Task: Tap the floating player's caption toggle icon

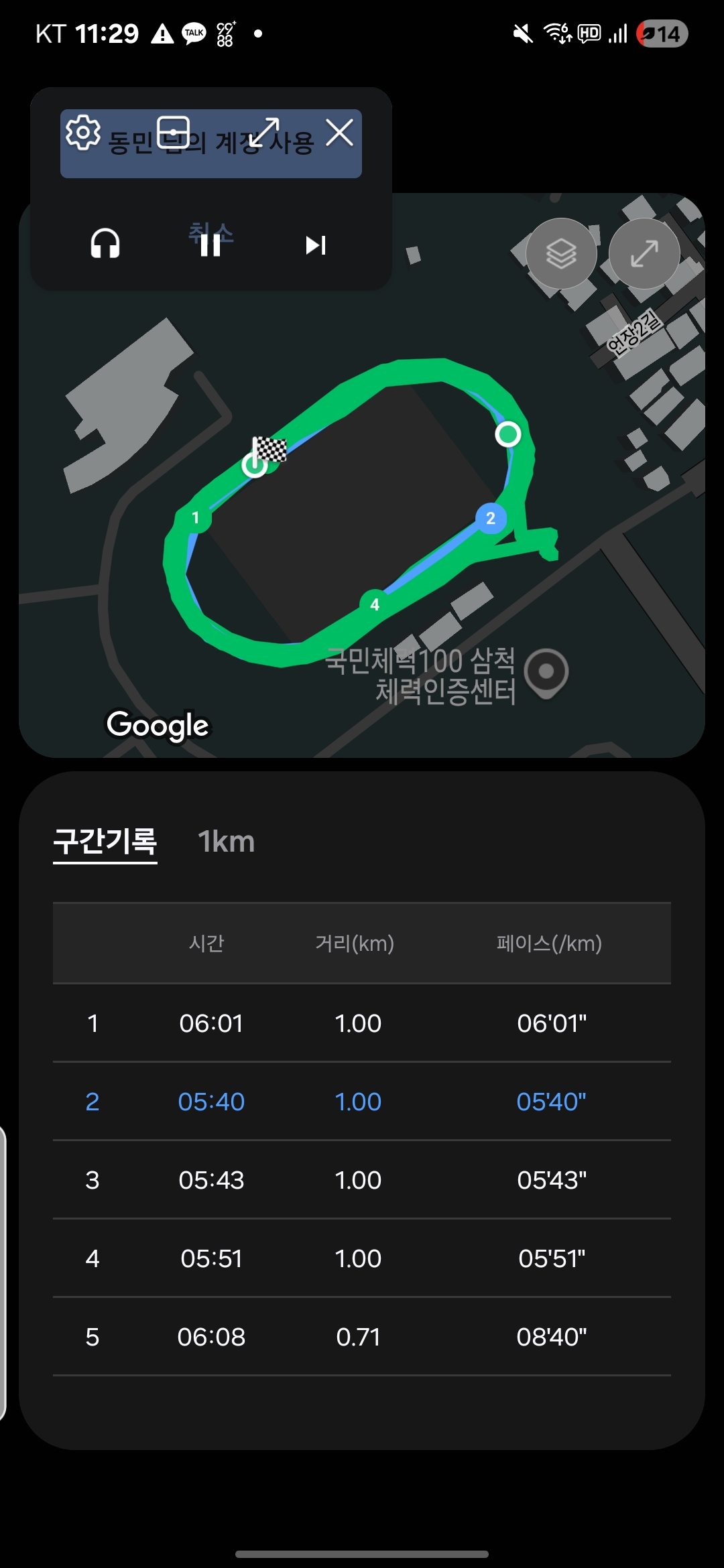Action: coord(174,132)
